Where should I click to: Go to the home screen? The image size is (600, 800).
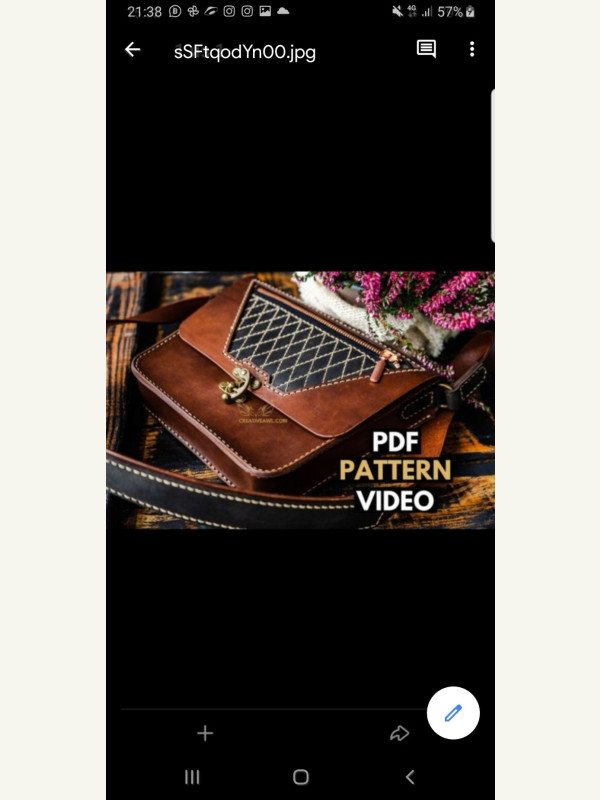[x=300, y=777]
